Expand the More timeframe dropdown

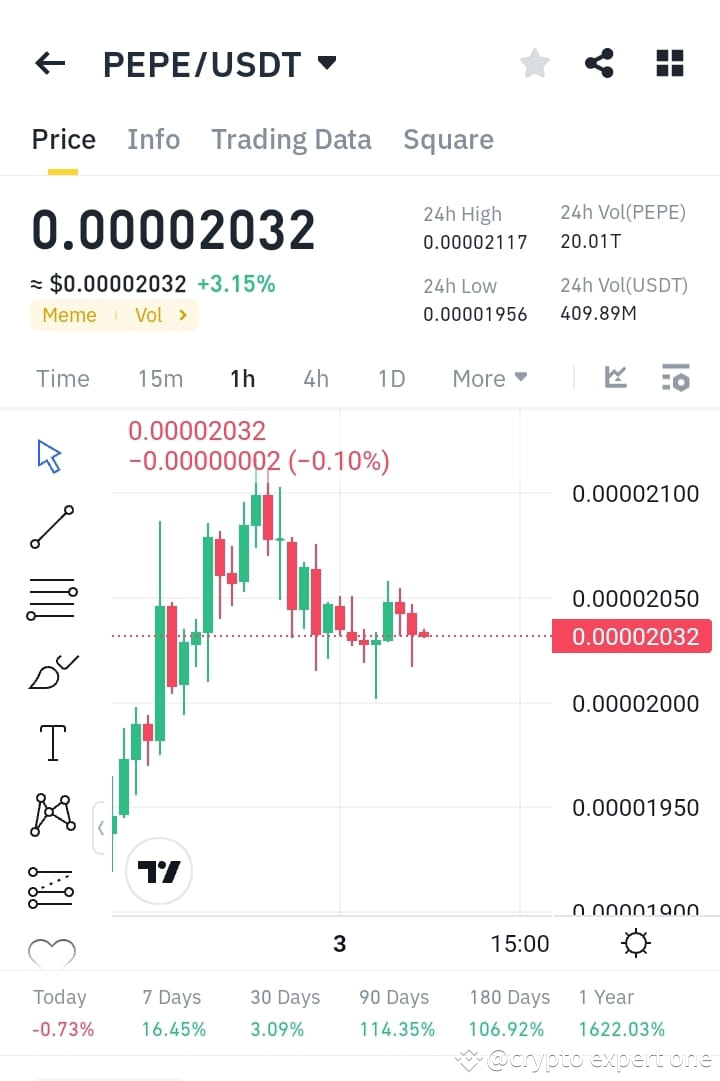[489, 378]
